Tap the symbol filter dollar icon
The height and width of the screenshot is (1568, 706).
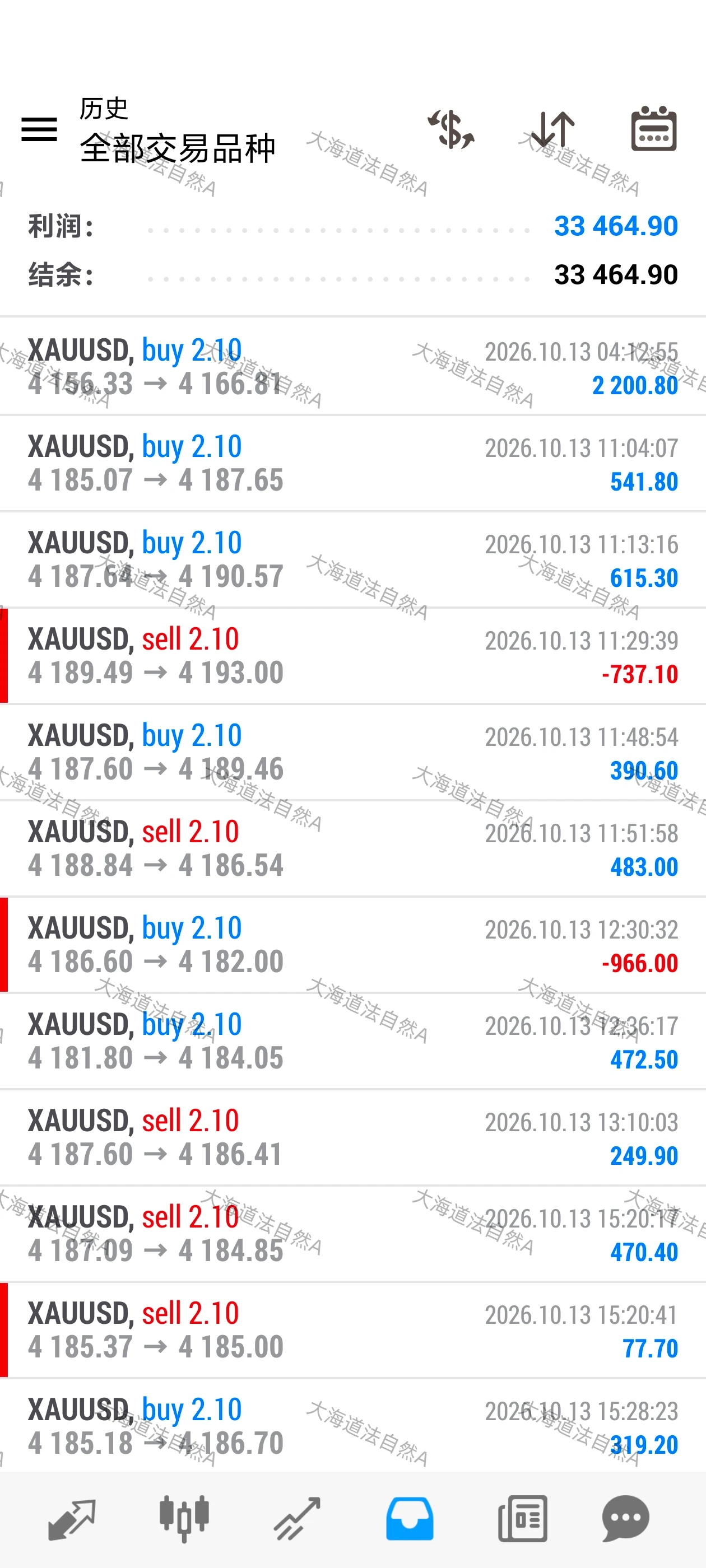click(x=450, y=129)
